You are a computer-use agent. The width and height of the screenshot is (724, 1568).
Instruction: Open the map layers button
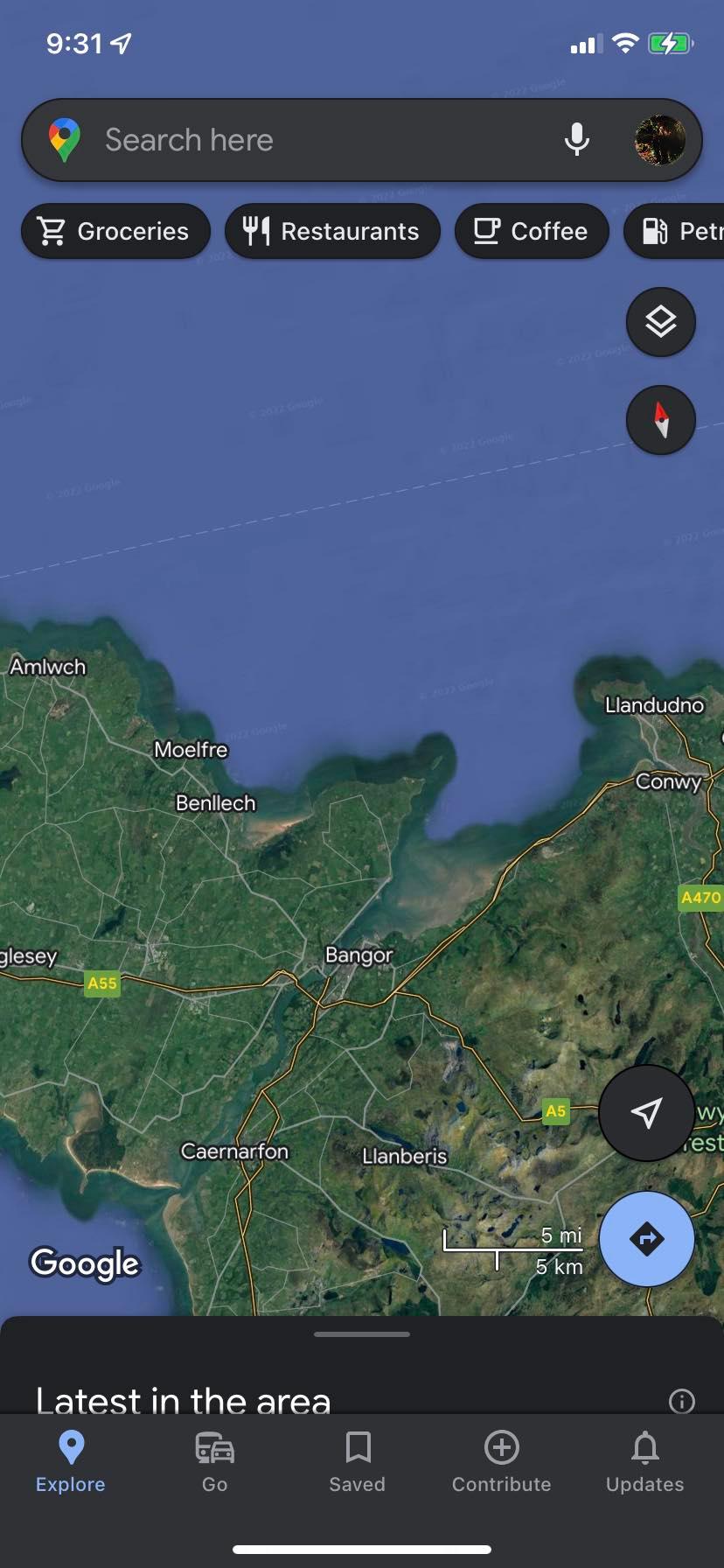(661, 322)
